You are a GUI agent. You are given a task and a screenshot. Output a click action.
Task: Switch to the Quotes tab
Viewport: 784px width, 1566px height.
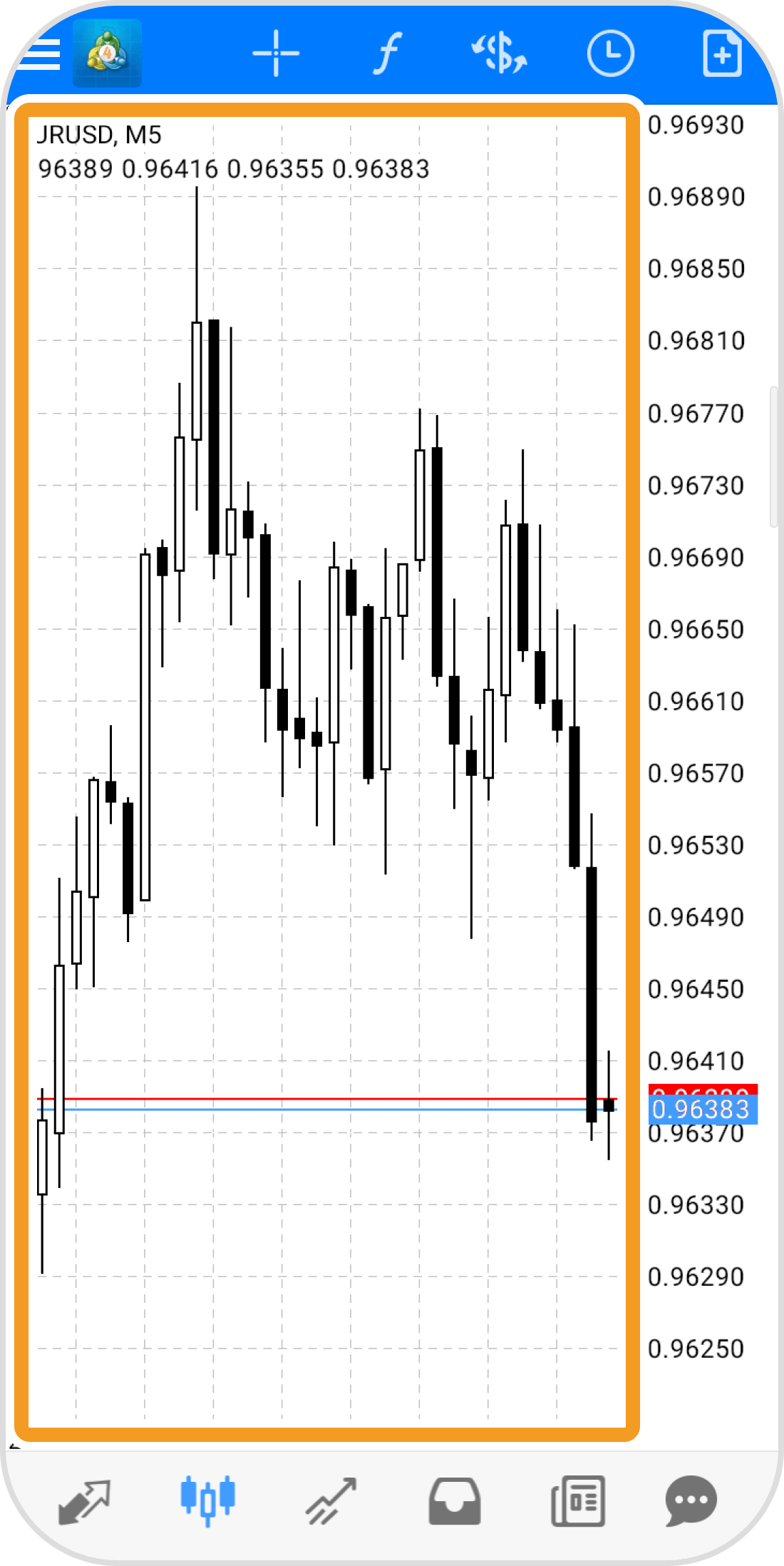pos(84,1501)
